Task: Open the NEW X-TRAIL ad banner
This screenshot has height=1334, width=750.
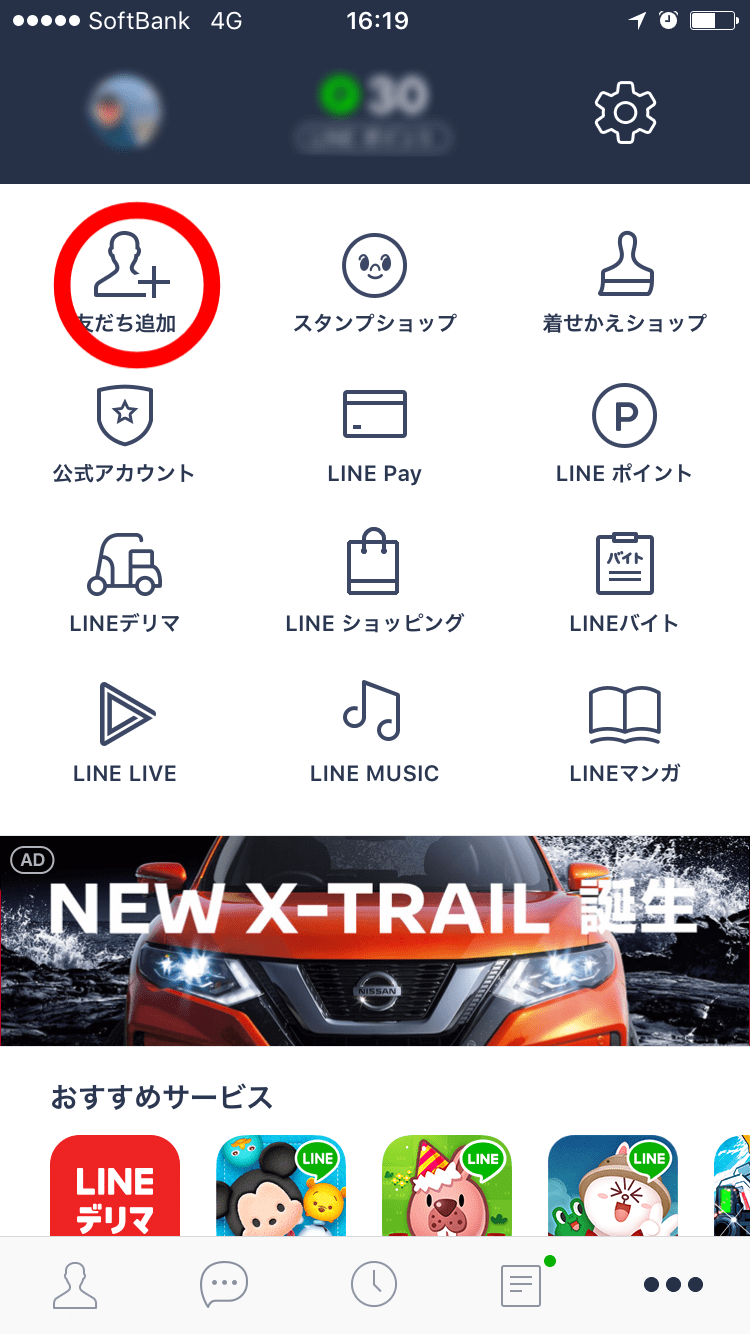Action: pos(375,941)
